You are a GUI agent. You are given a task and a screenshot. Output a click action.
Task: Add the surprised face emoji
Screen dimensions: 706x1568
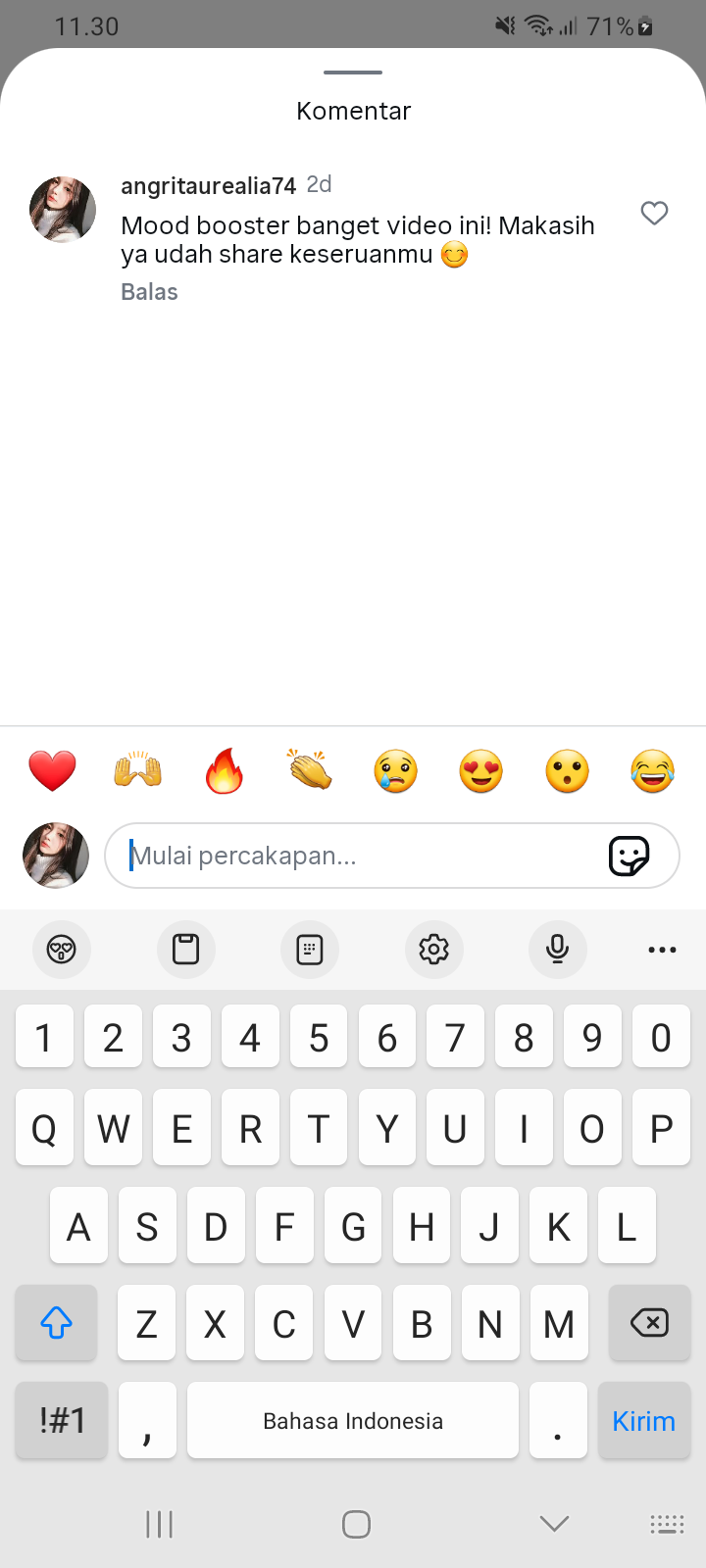pyautogui.click(x=567, y=771)
